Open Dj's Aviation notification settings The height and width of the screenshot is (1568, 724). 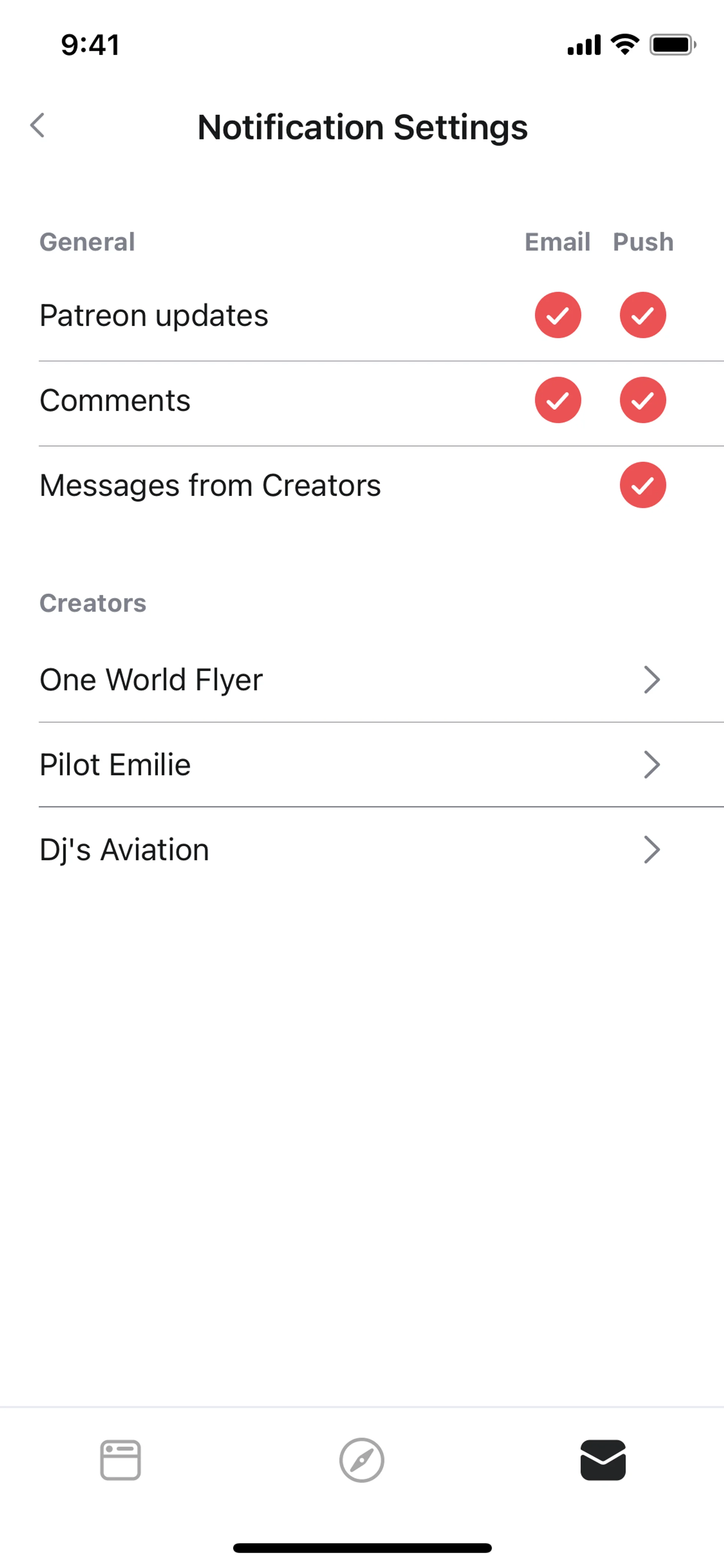362,850
